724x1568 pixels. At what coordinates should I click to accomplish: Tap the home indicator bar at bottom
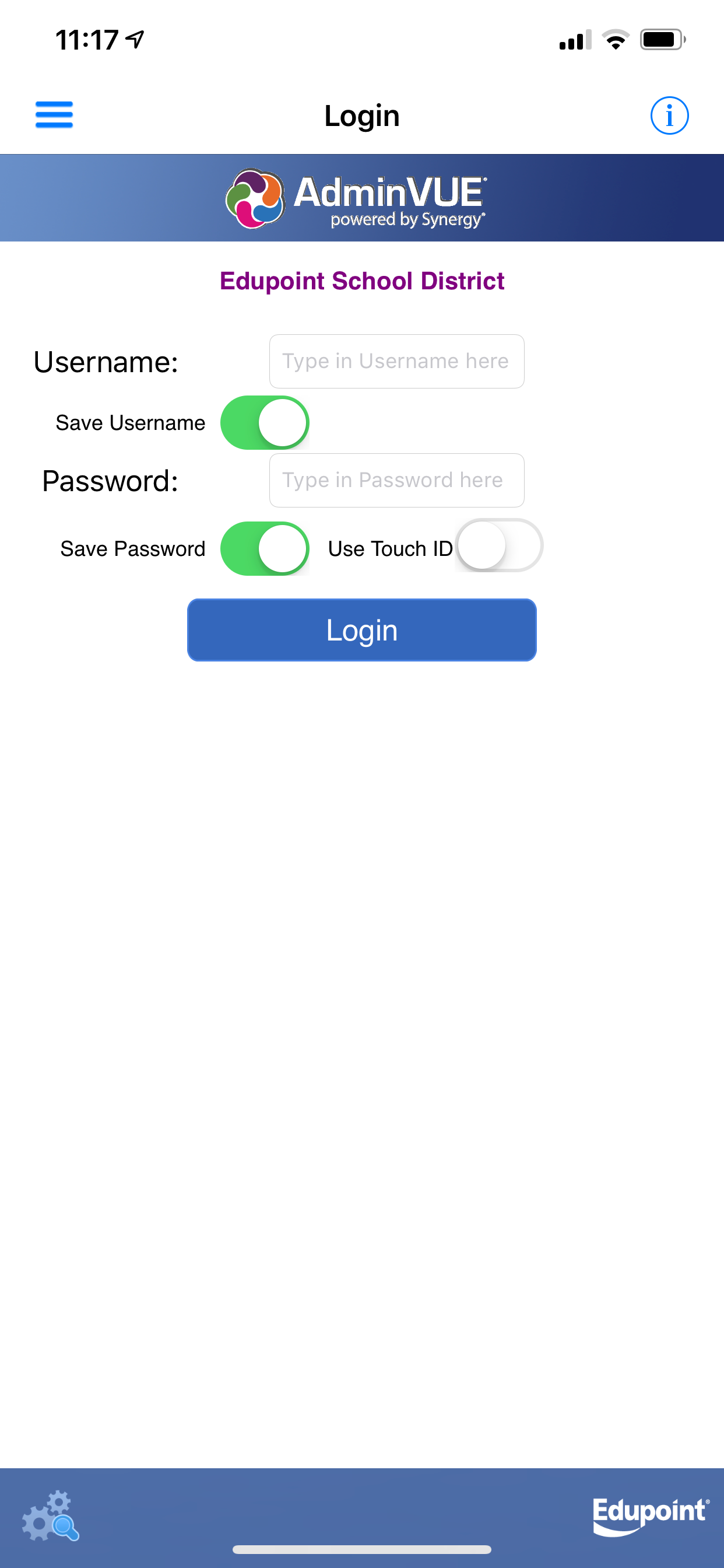pos(361,1549)
